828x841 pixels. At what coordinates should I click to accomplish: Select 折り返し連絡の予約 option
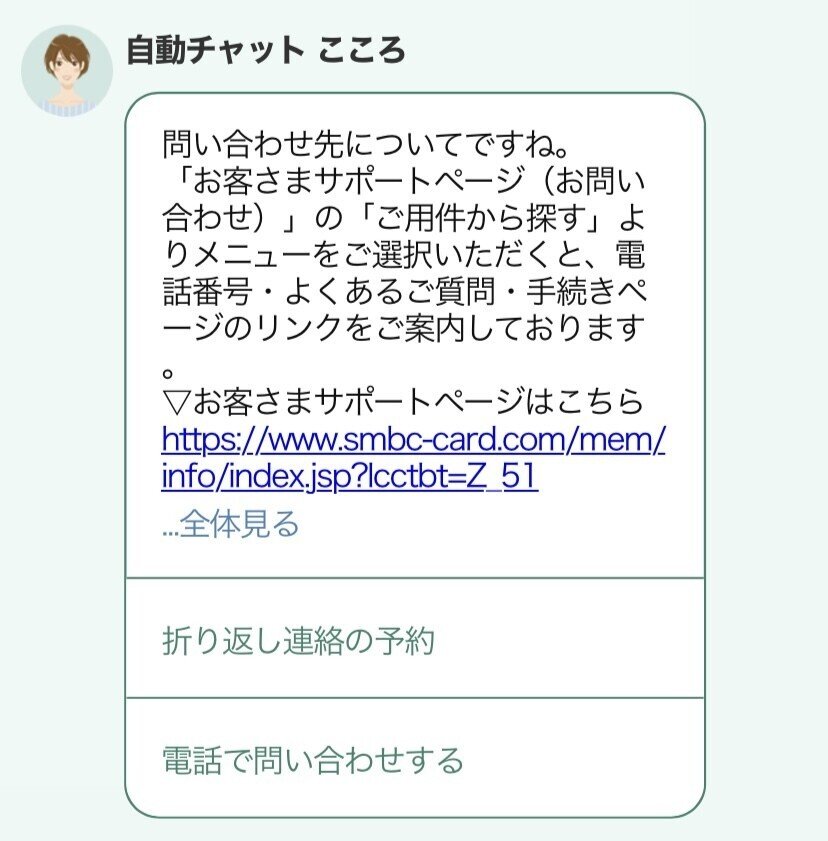pos(299,640)
